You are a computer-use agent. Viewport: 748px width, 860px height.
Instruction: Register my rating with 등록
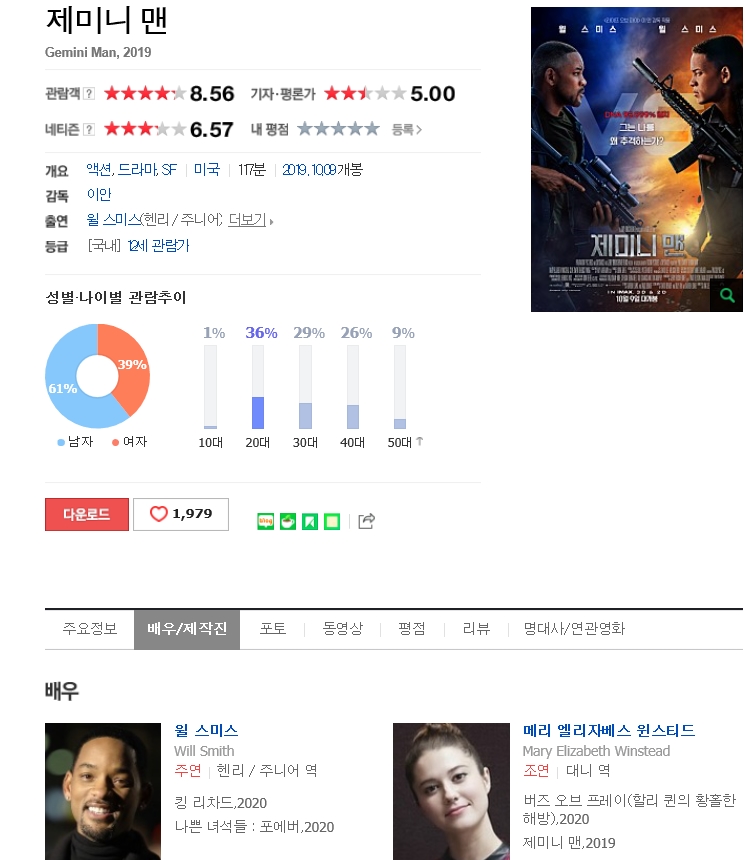[406, 129]
